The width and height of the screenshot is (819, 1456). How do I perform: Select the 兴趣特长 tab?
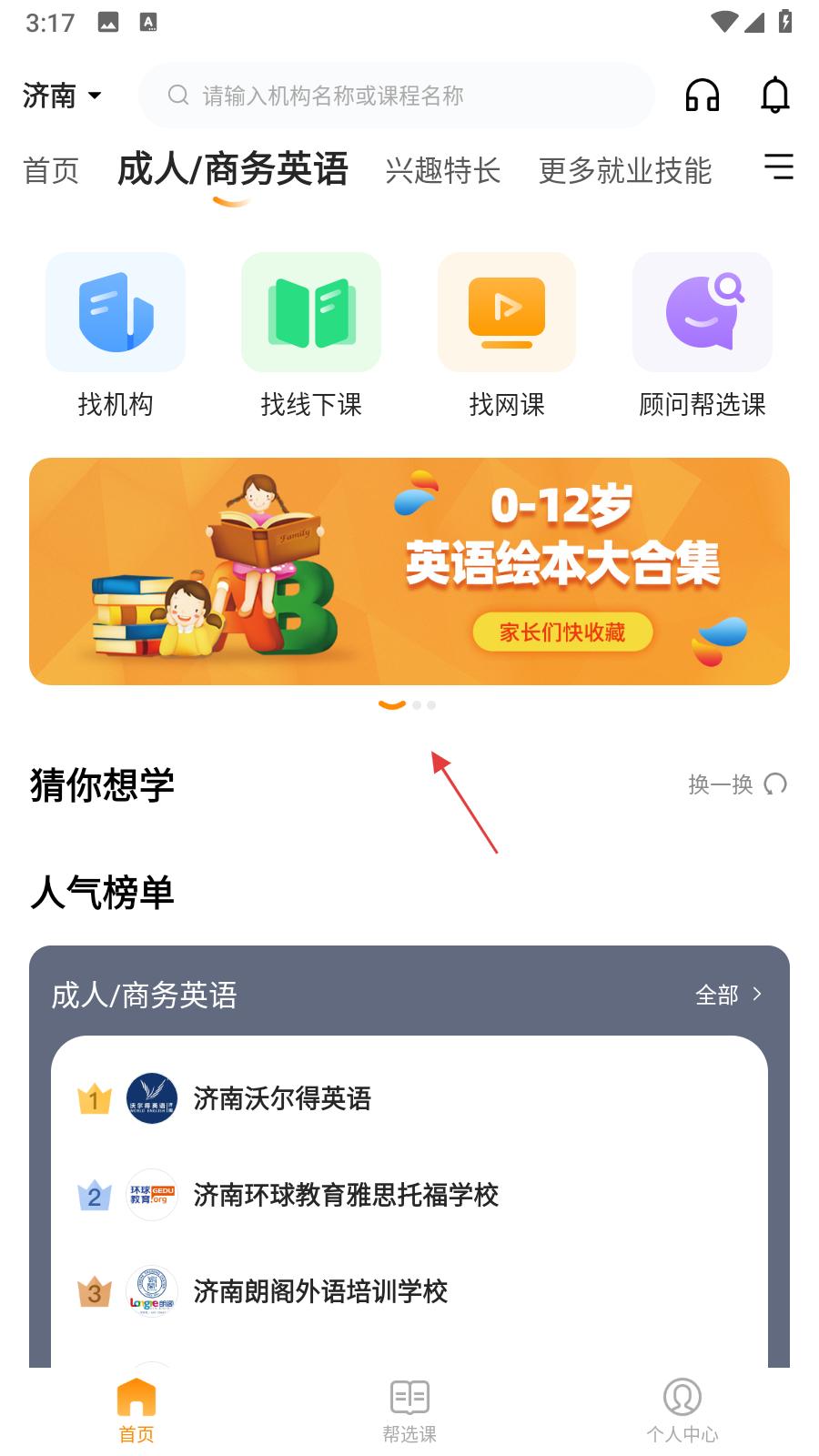point(442,170)
